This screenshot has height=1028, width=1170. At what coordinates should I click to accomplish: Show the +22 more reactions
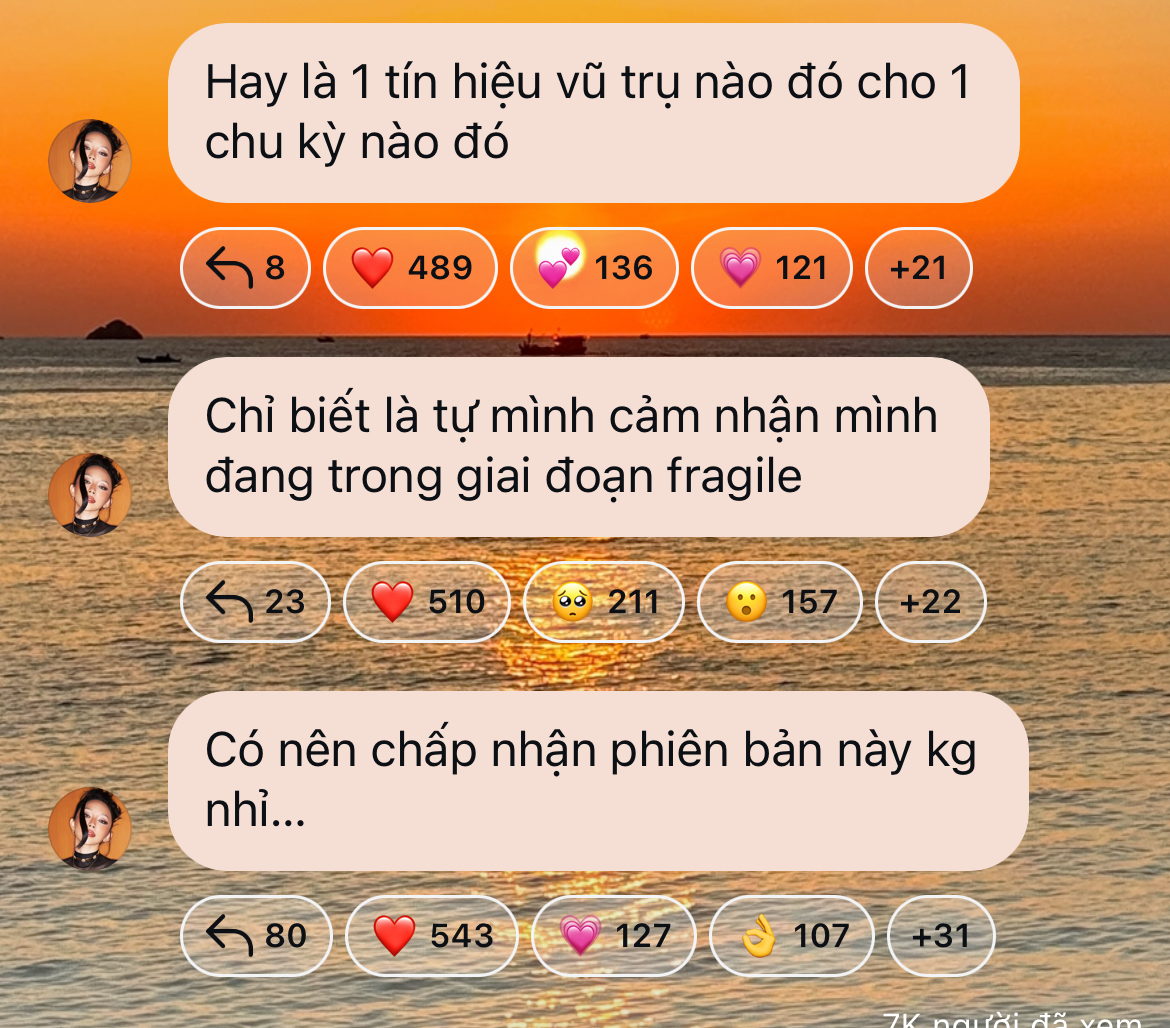(930, 602)
